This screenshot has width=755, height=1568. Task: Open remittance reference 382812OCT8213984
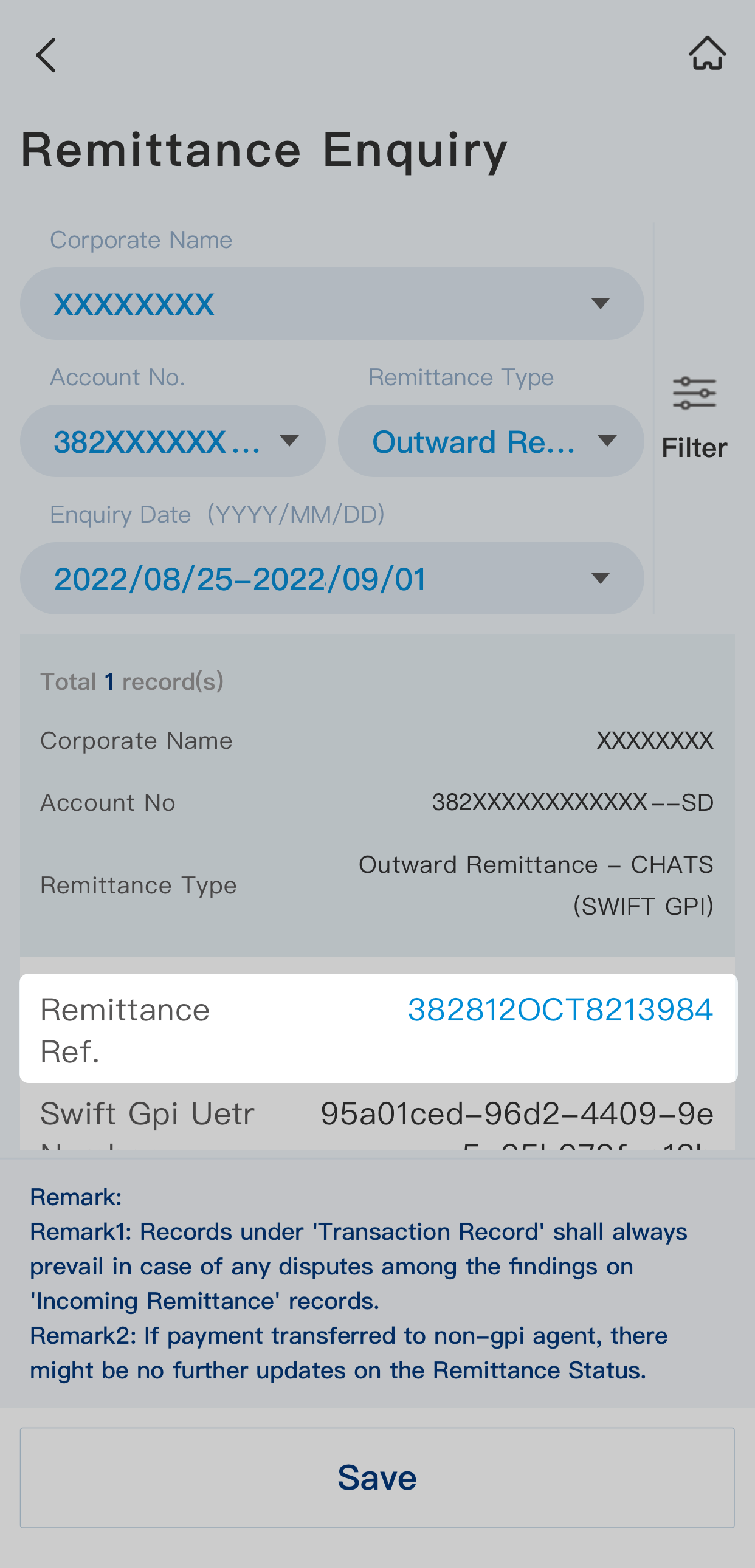[x=559, y=1010]
